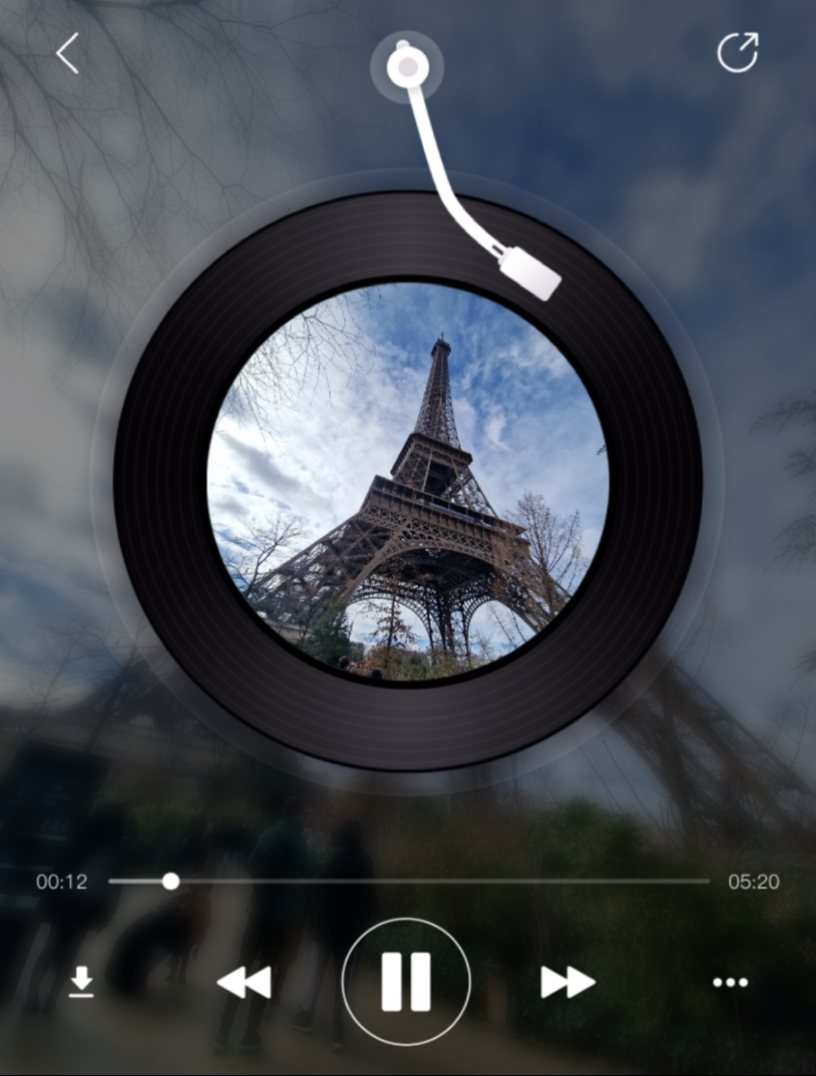Rewind to the previous track
The height and width of the screenshot is (1076, 816).
(244, 982)
